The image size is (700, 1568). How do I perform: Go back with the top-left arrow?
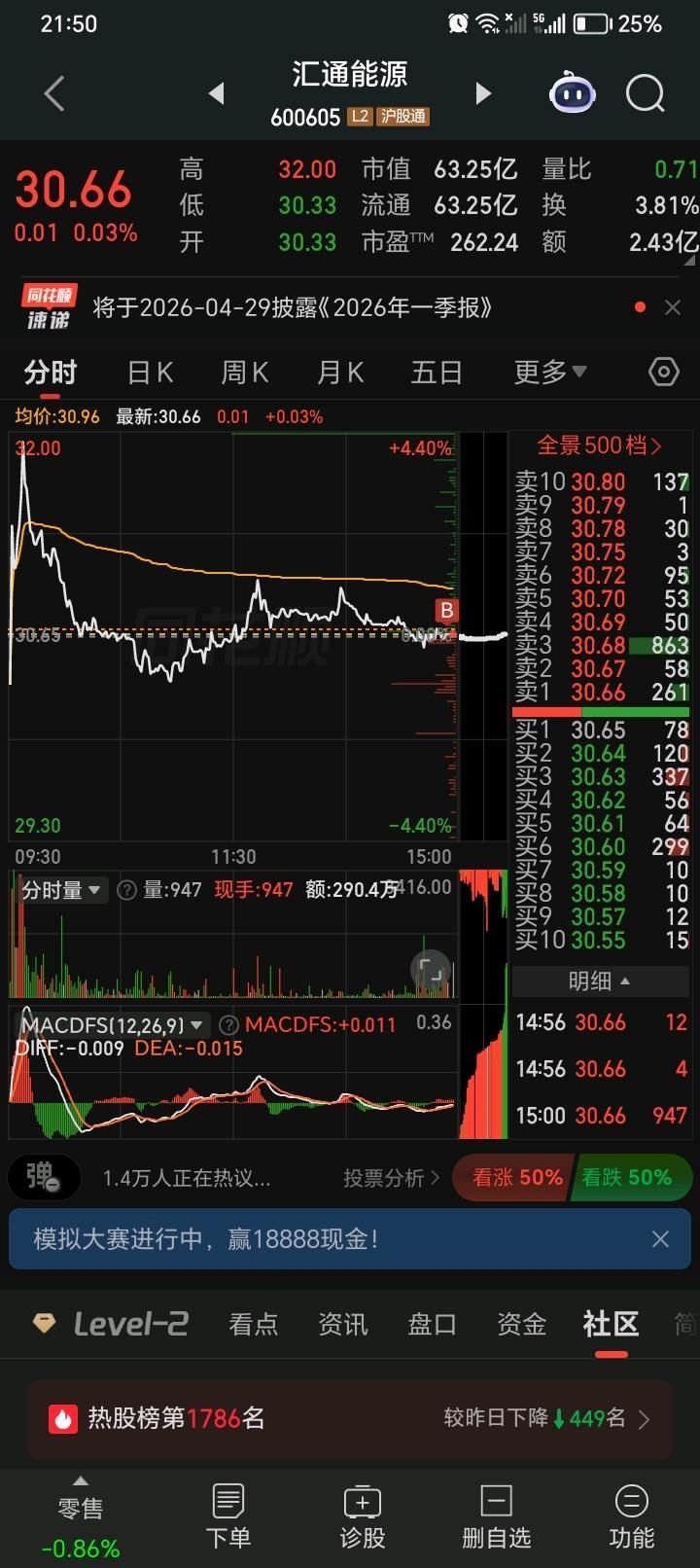pos(54,94)
